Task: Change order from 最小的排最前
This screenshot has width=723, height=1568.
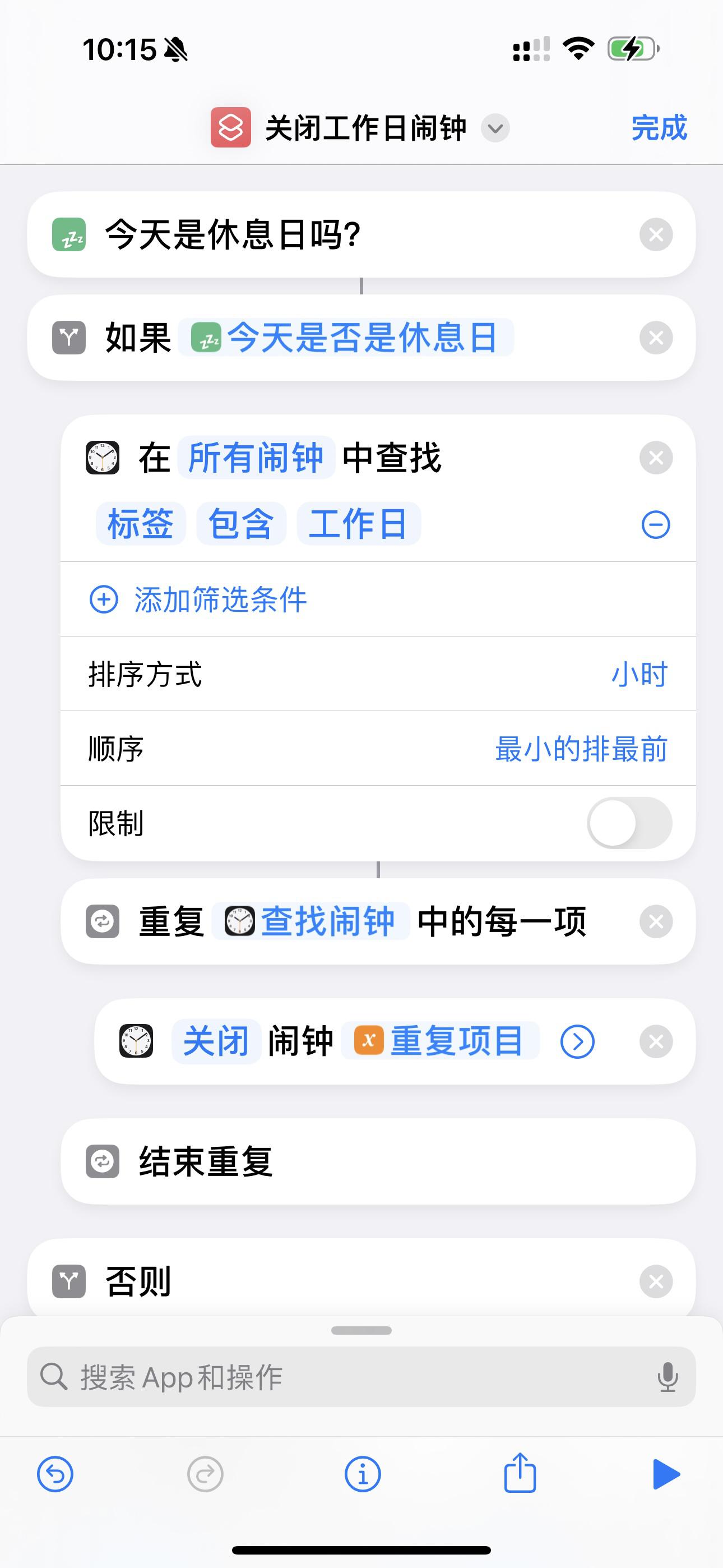Action: 581,749
